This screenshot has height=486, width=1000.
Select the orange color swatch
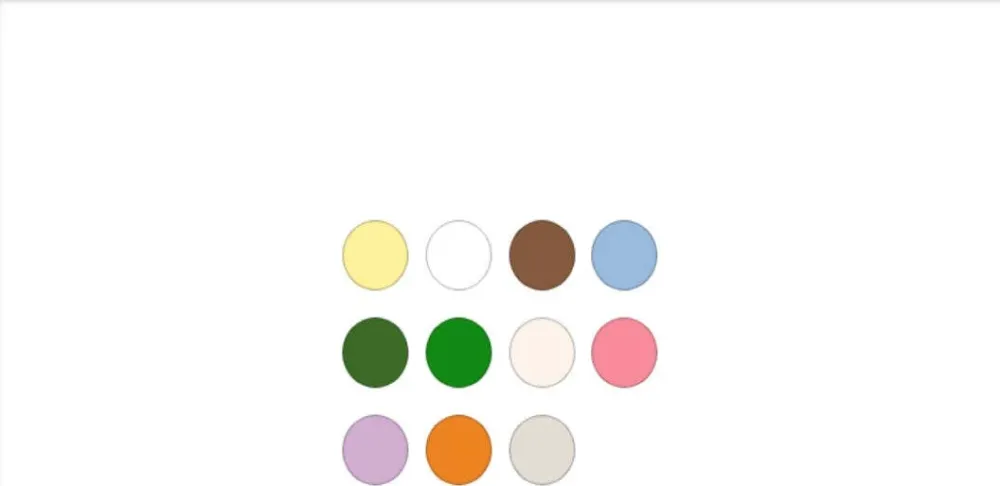point(459,450)
